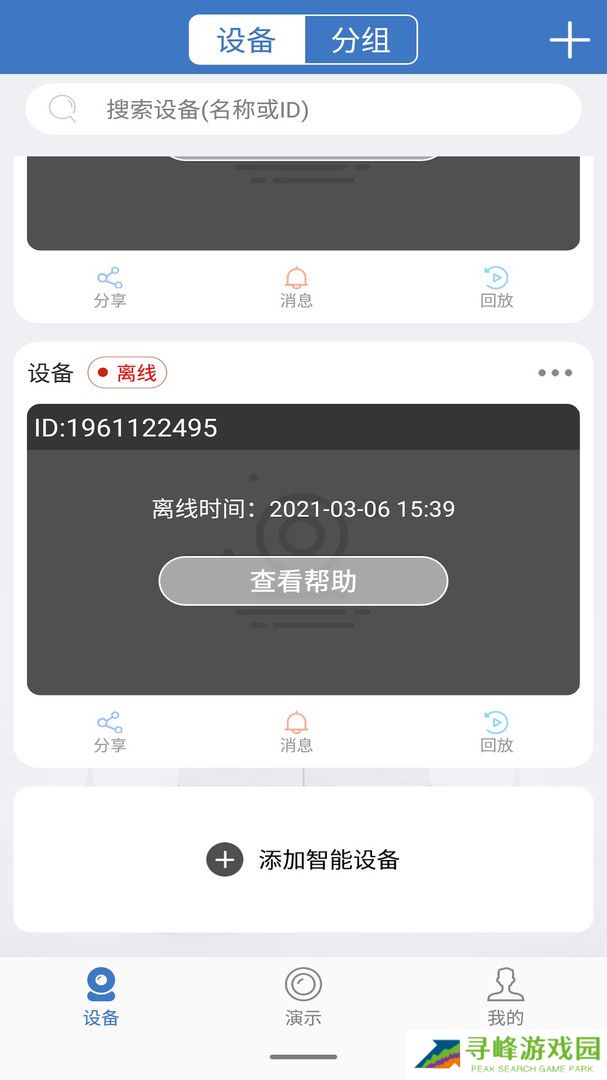Open 回放 for device ID 1961122495
This screenshot has height=1080, width=607.
pyautogui.click(x=496, y=732)
